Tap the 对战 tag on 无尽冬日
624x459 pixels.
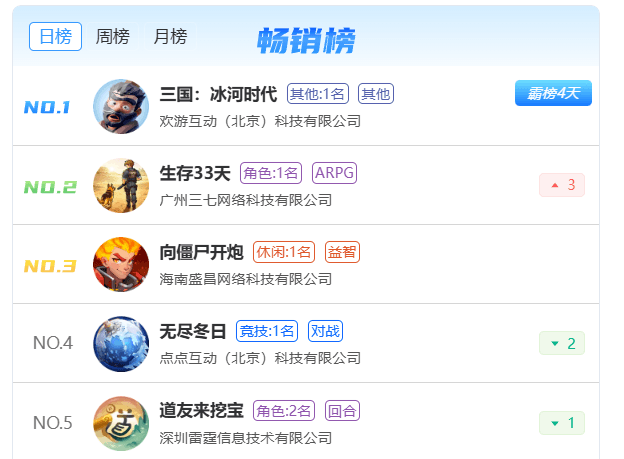click(x=325, y=331)
